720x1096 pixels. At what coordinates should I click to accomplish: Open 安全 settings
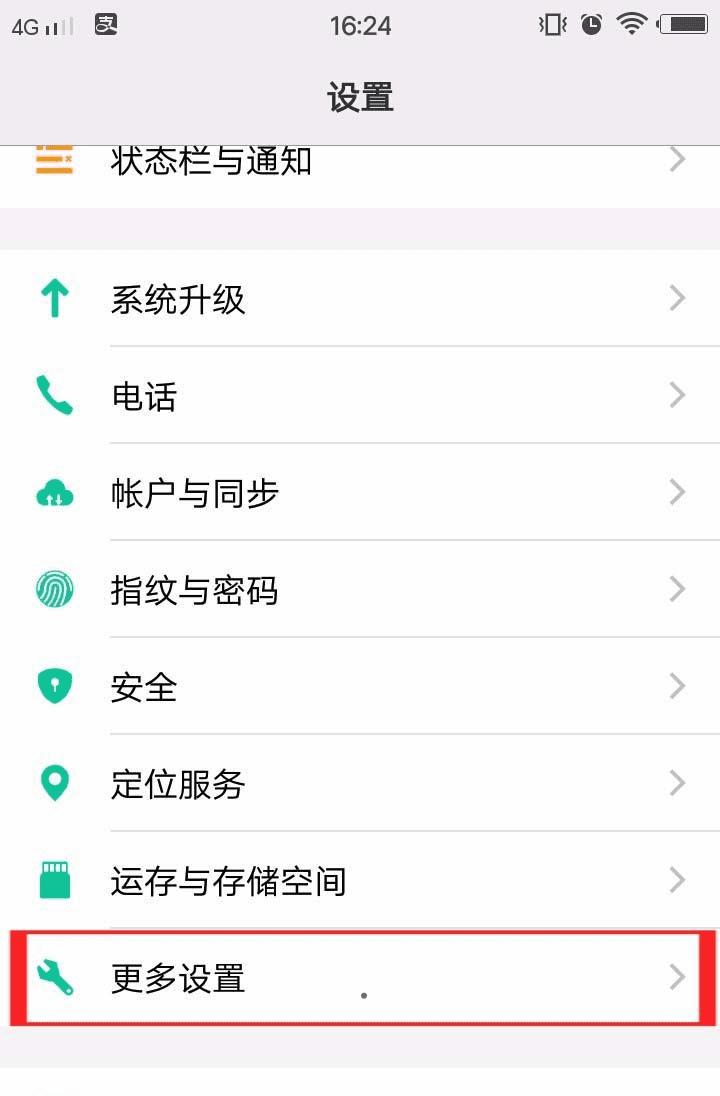point(360,687)
